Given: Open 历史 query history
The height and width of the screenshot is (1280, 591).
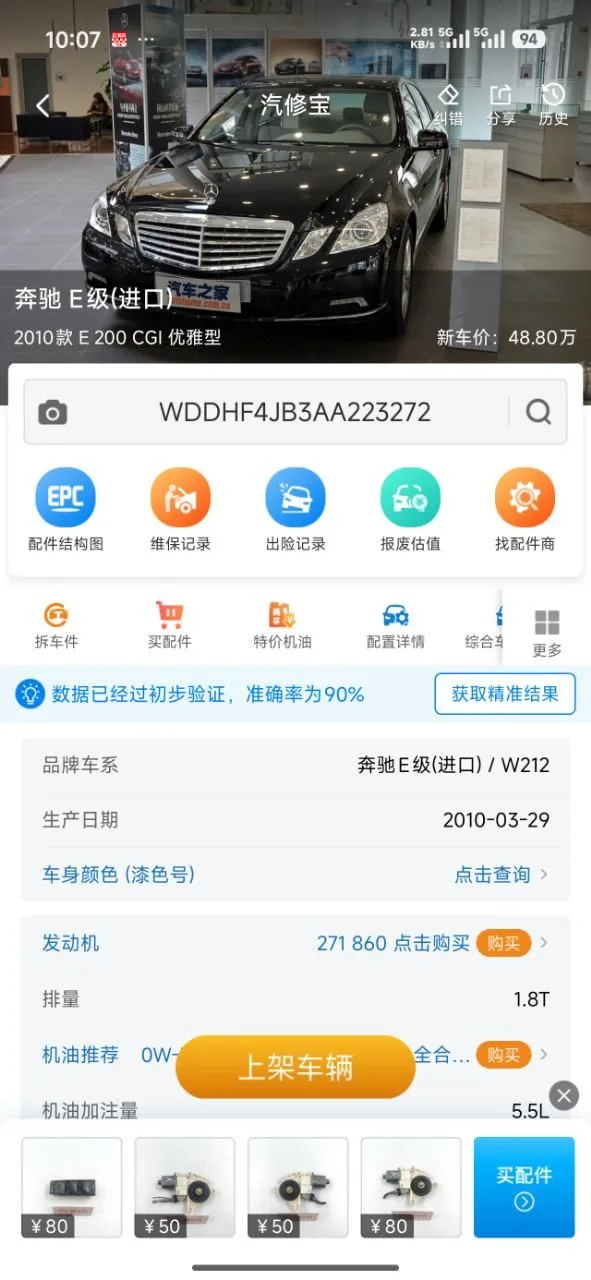Looking at the screenshot, I should point(553,105).
